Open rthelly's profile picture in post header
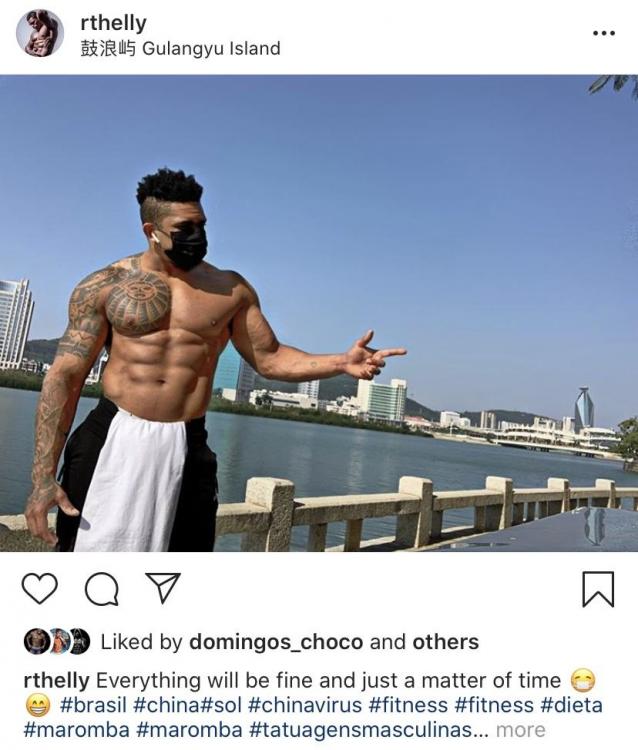 (39, 33)
